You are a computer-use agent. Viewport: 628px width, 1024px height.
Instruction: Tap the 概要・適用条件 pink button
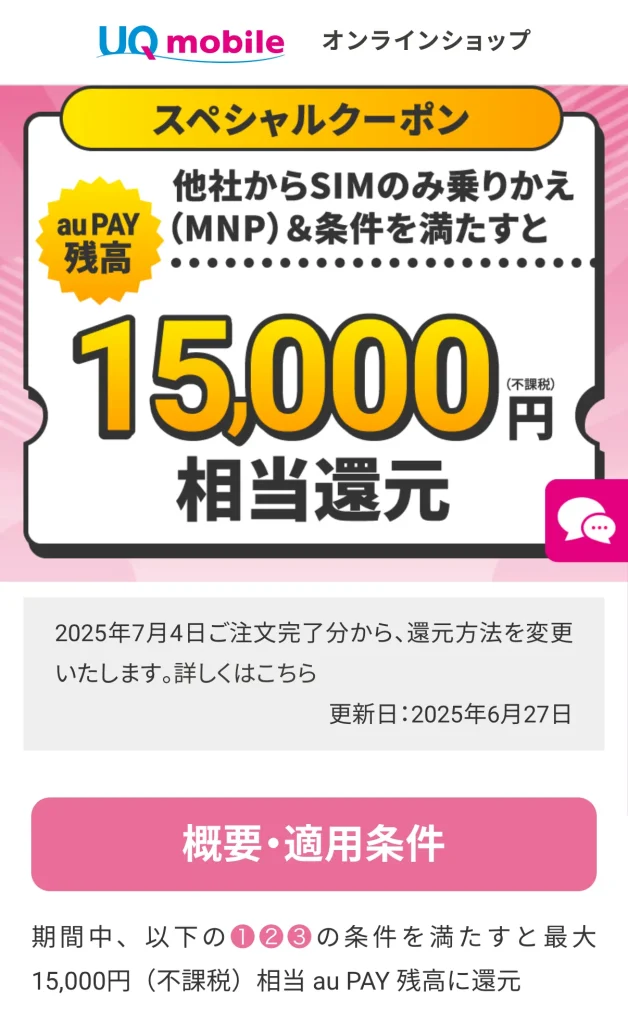coord(314,844)
